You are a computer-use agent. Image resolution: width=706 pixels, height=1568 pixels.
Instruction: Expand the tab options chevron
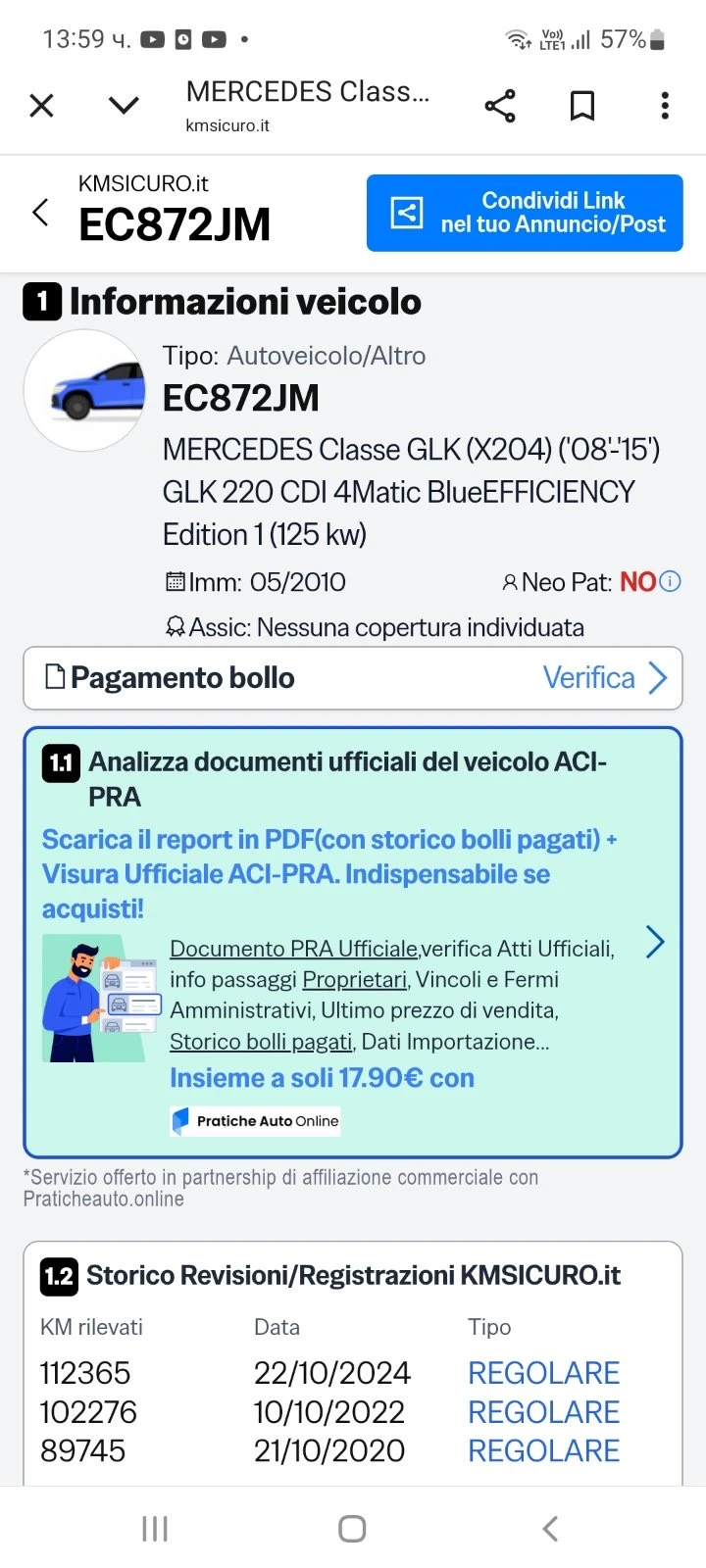pos(124,106)
